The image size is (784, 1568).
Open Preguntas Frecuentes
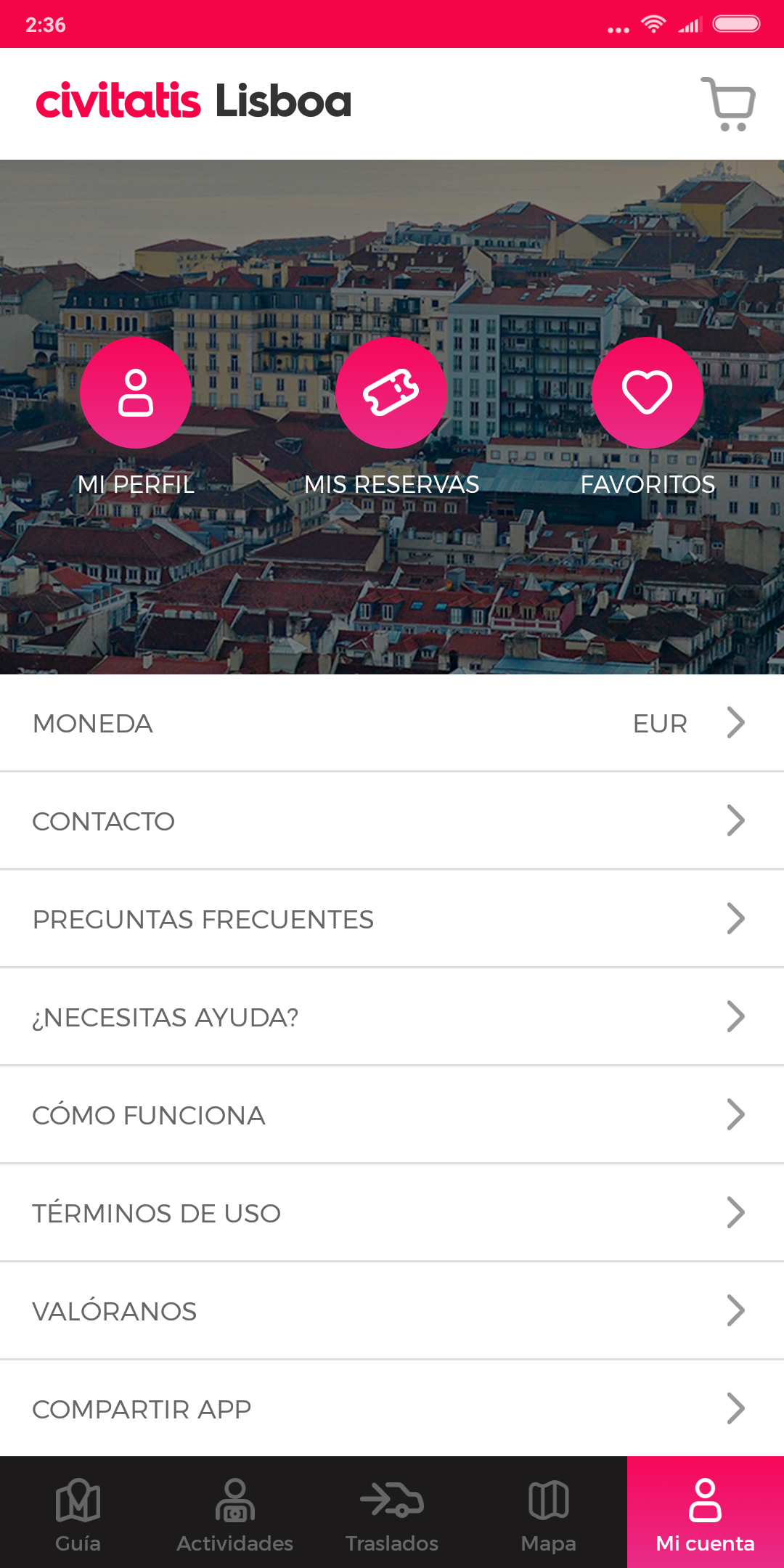point(392,919)
